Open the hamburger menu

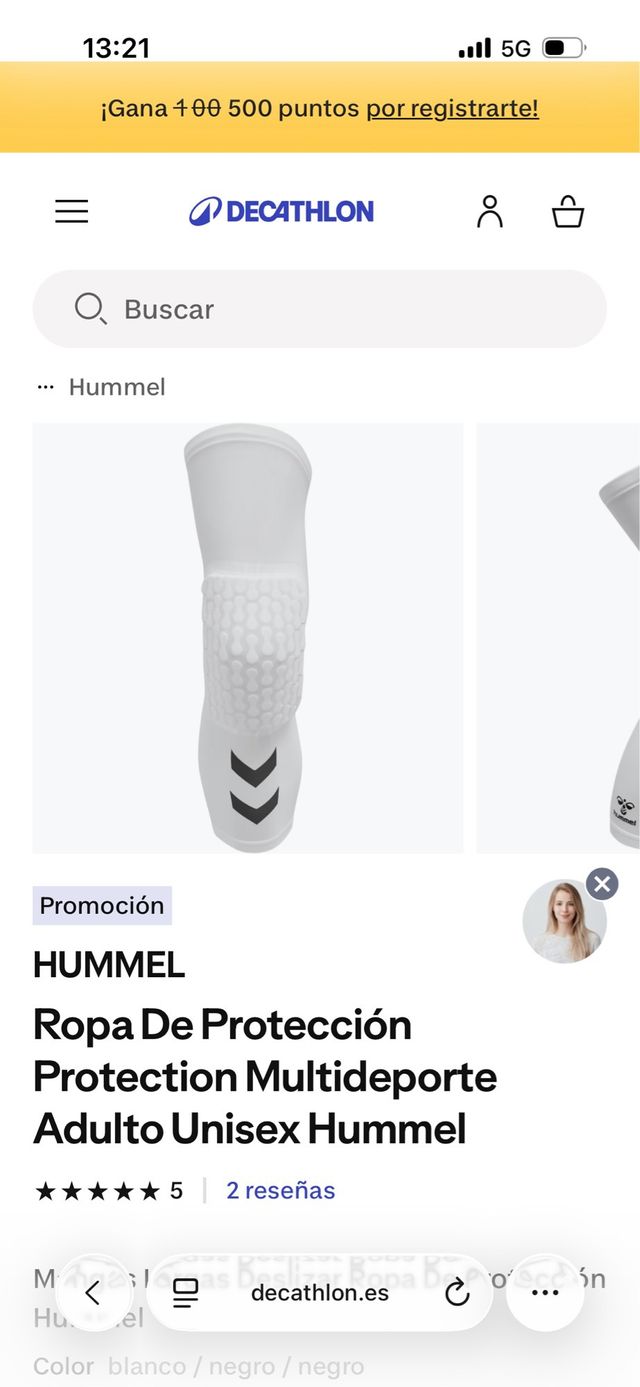71,211
